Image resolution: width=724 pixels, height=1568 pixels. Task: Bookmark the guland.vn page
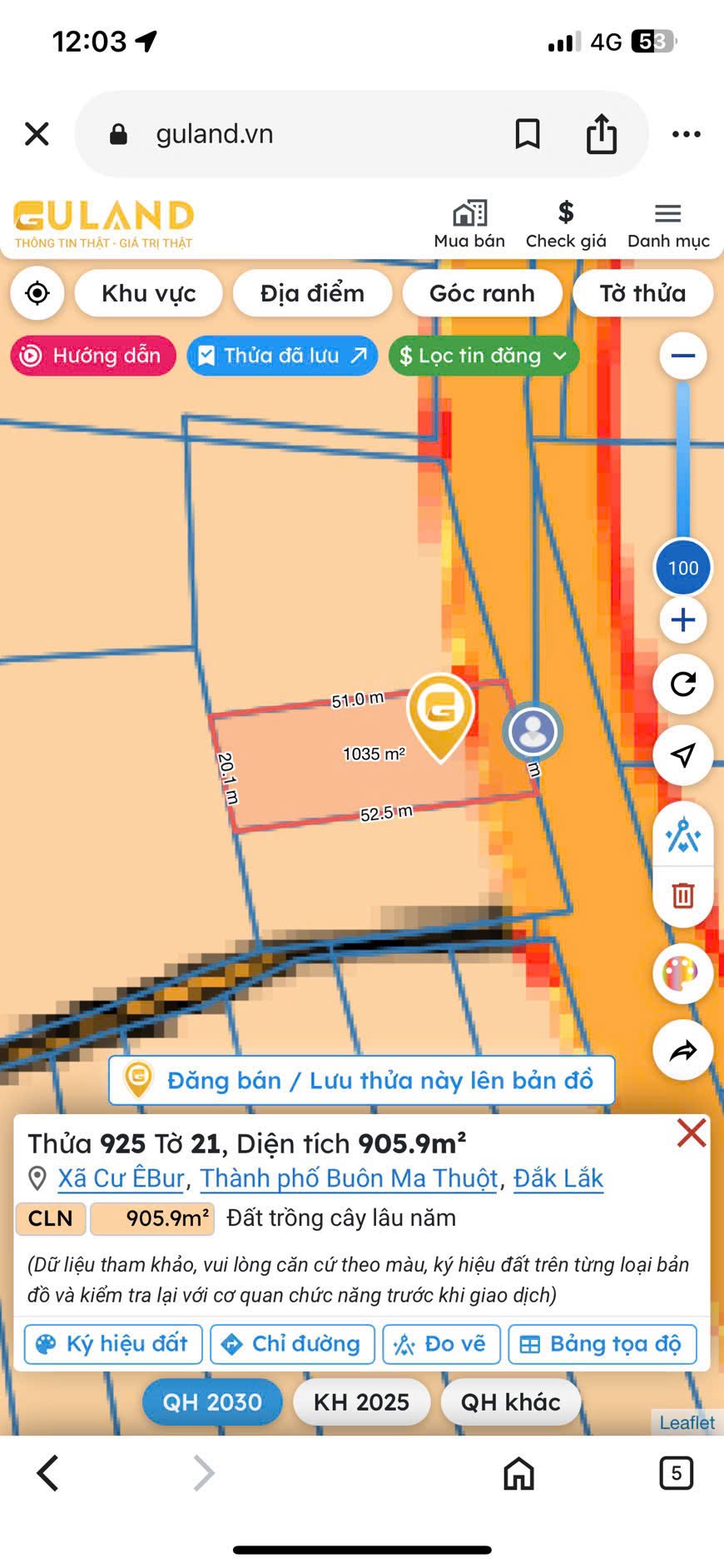[x=528, y=134]
